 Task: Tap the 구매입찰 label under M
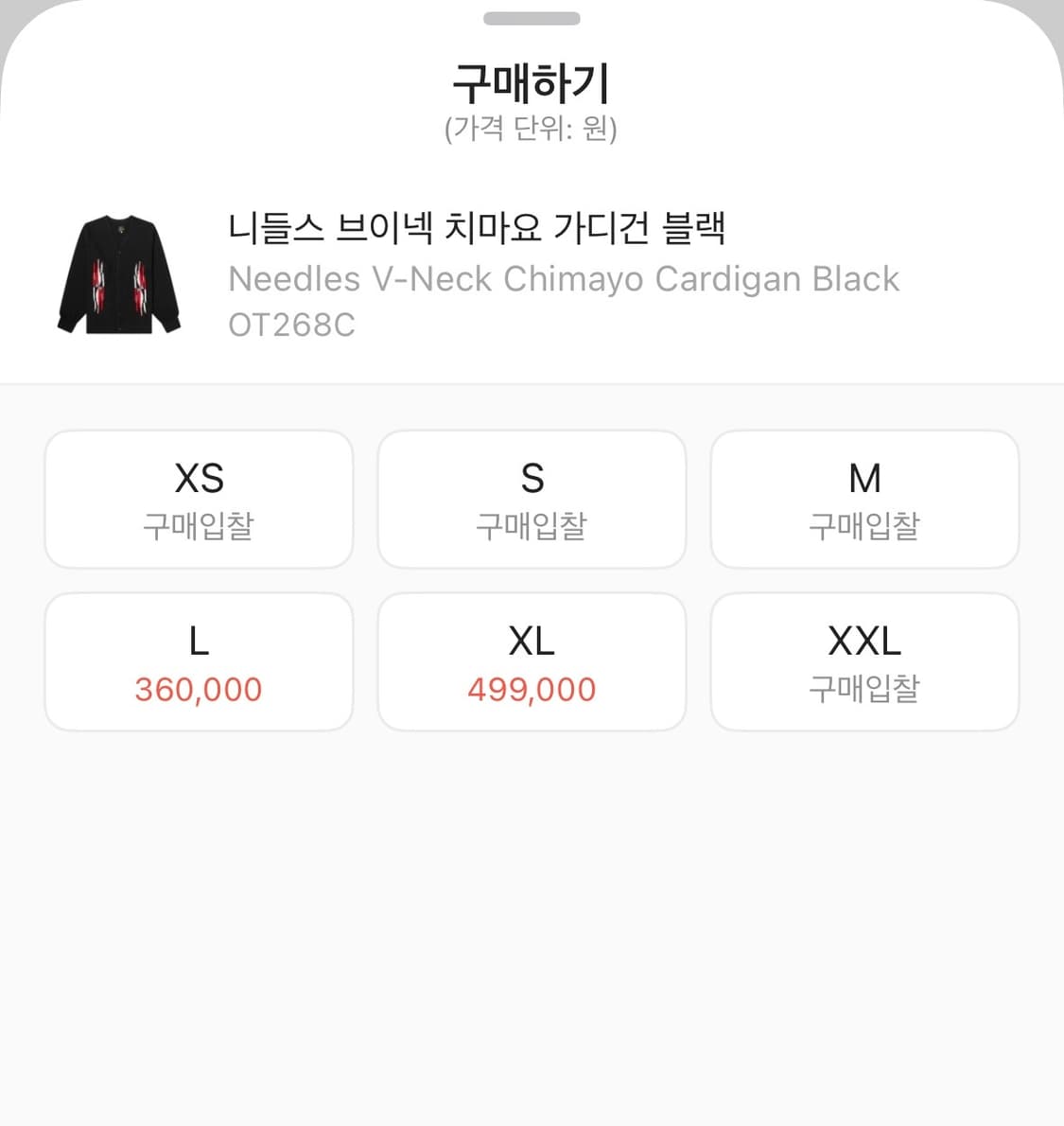coord(864,527)
